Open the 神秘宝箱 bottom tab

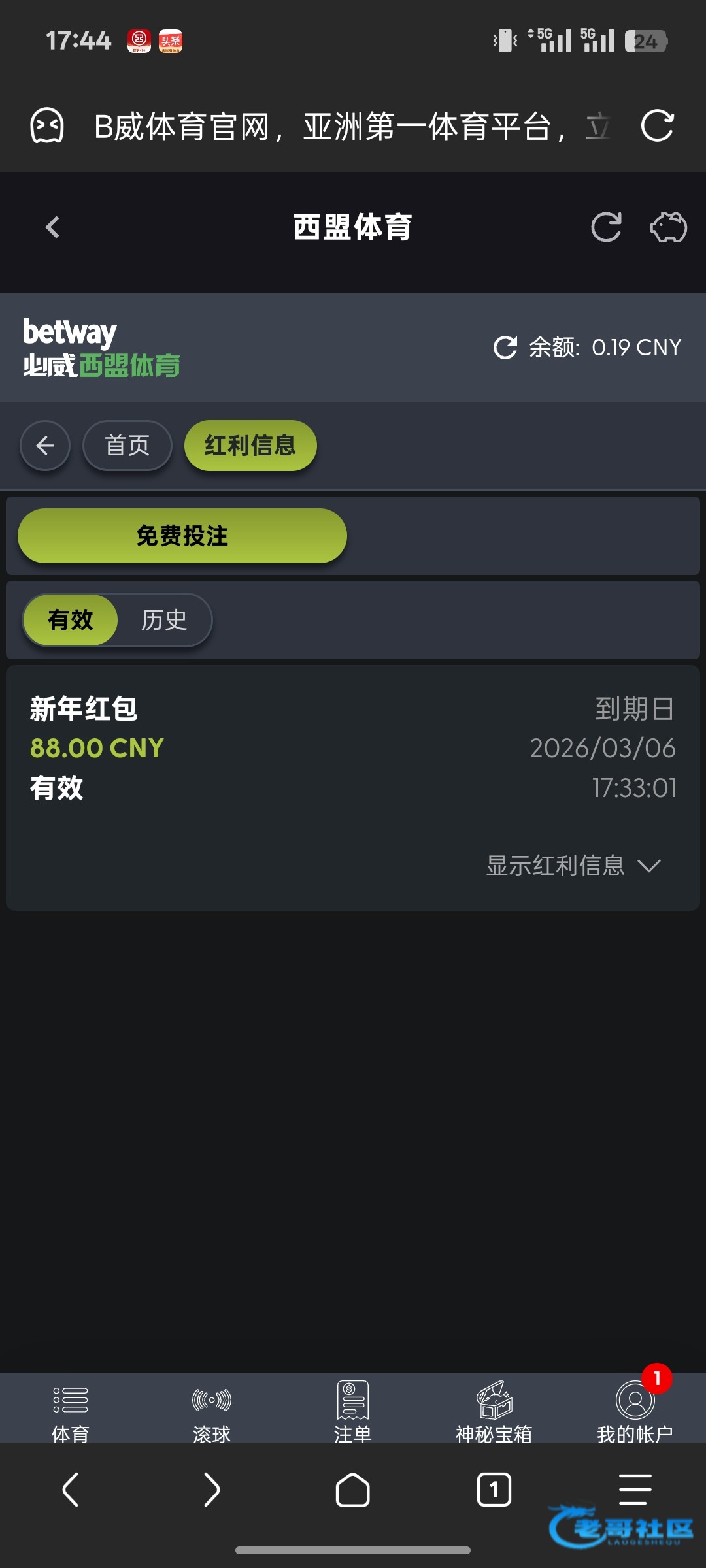(x=494, y=1410)
